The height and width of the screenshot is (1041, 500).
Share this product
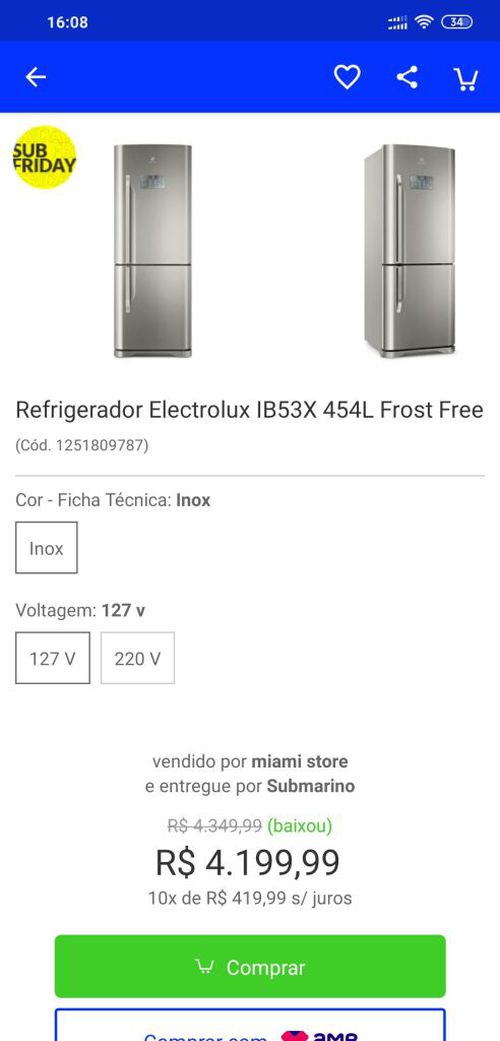pyautogui.click(x=407, y=77)
